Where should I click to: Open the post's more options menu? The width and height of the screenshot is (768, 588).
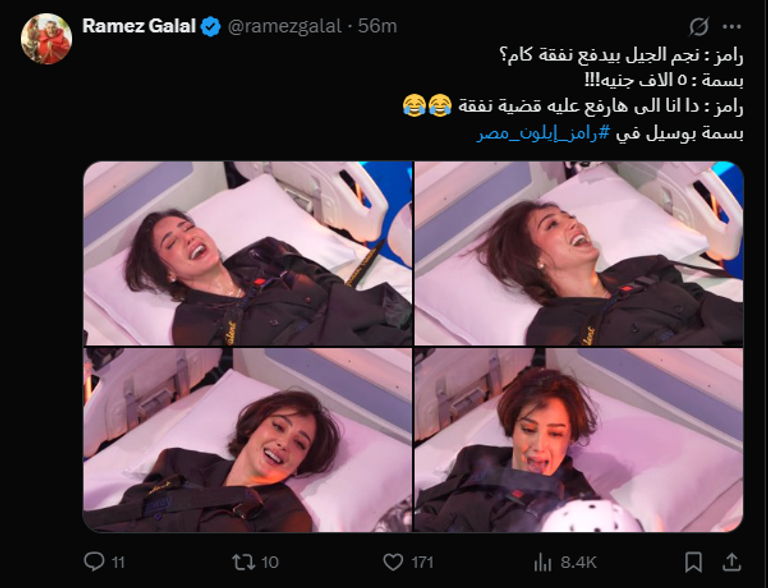click(734, 27)
